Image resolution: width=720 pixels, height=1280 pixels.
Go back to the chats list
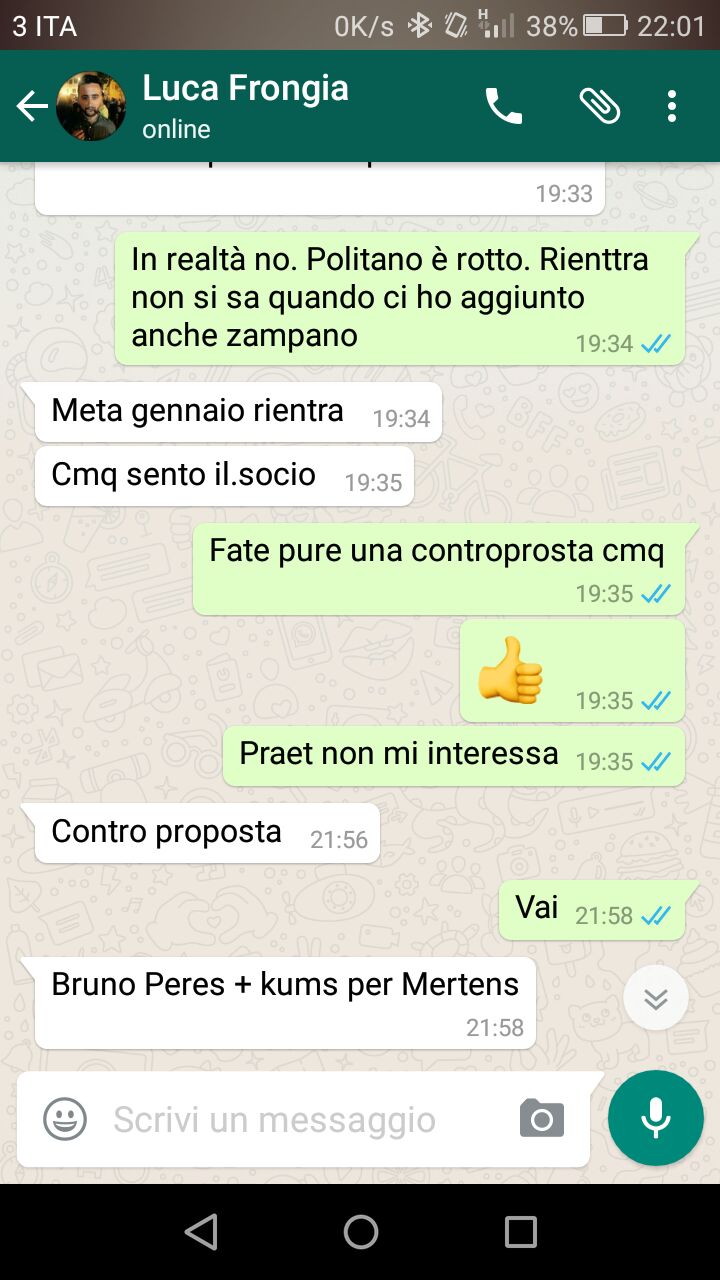click(32, 106)
